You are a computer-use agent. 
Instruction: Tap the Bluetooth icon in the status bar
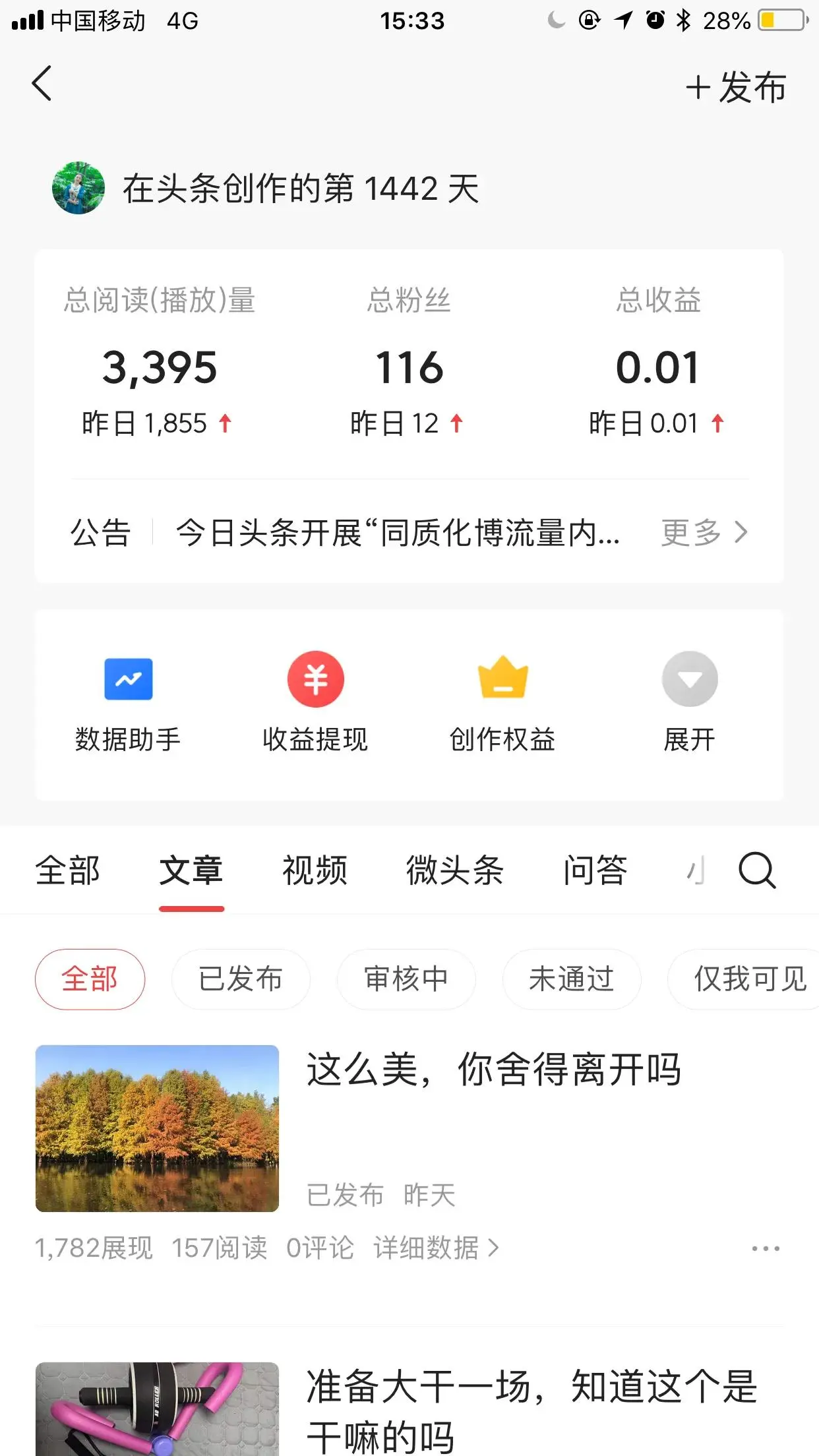pos(684,21)
